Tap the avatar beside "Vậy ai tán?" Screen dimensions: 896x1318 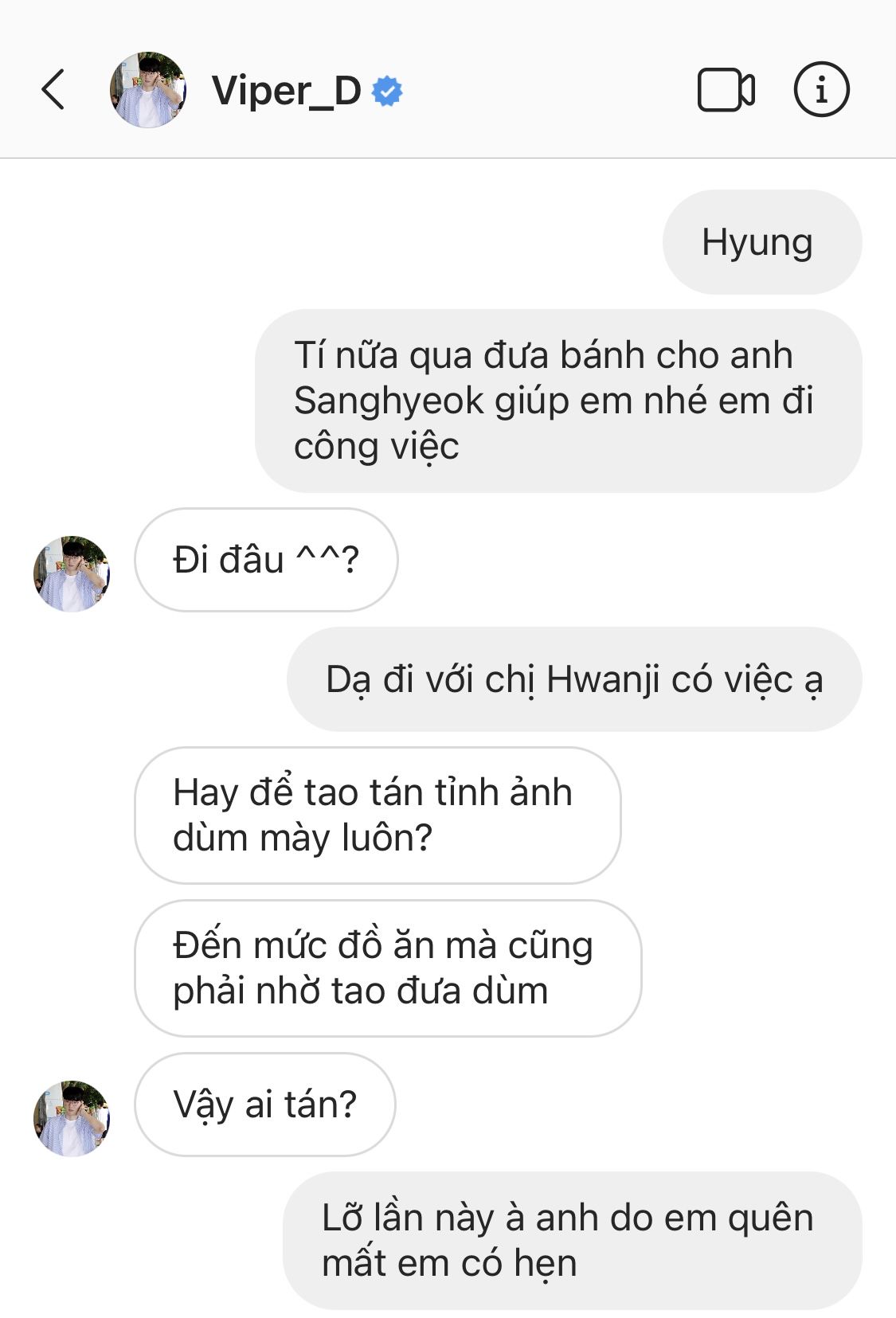[x=72, y=1118]
